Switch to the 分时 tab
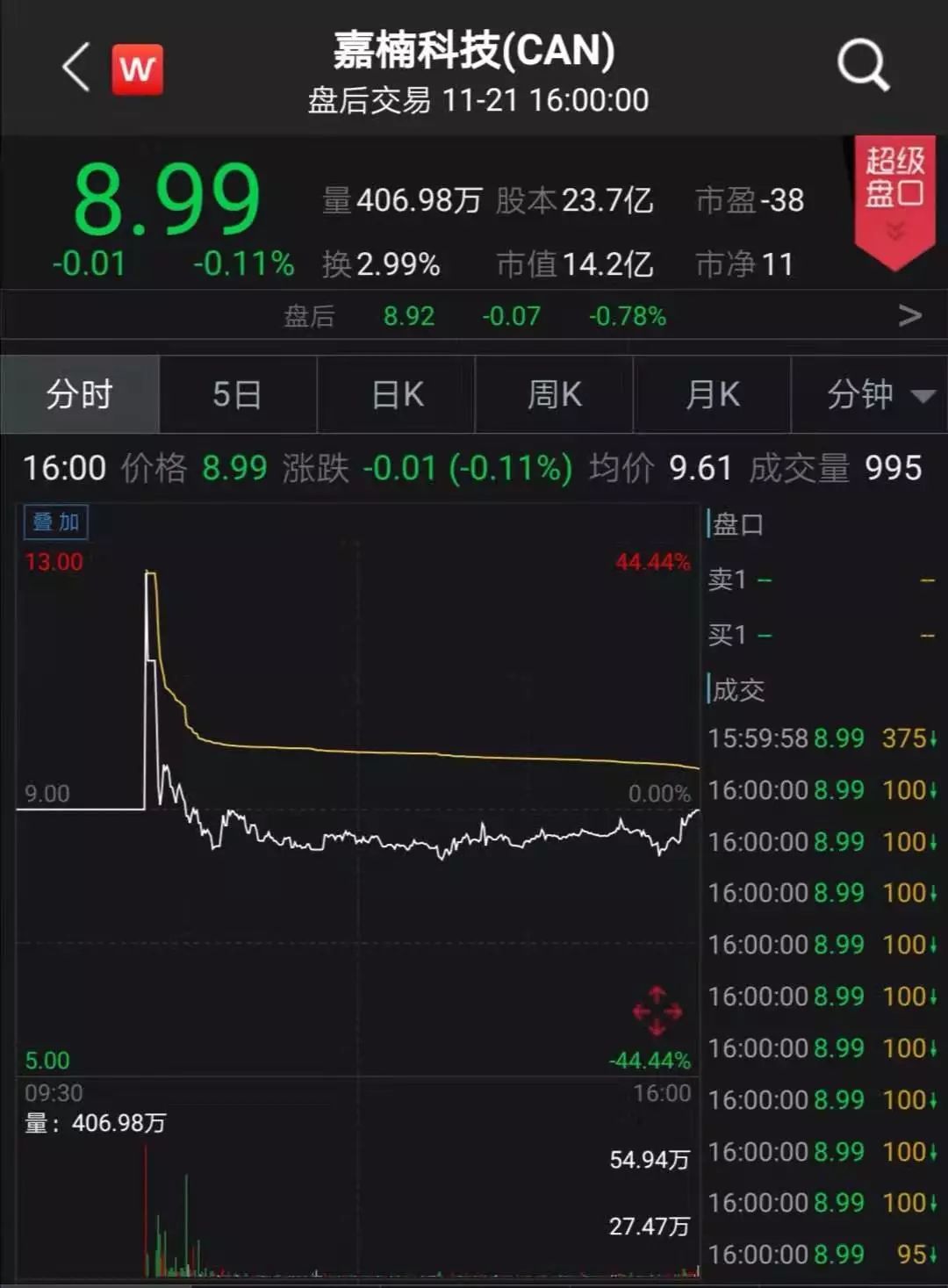948x1288 pixels. tap(79, 395)
